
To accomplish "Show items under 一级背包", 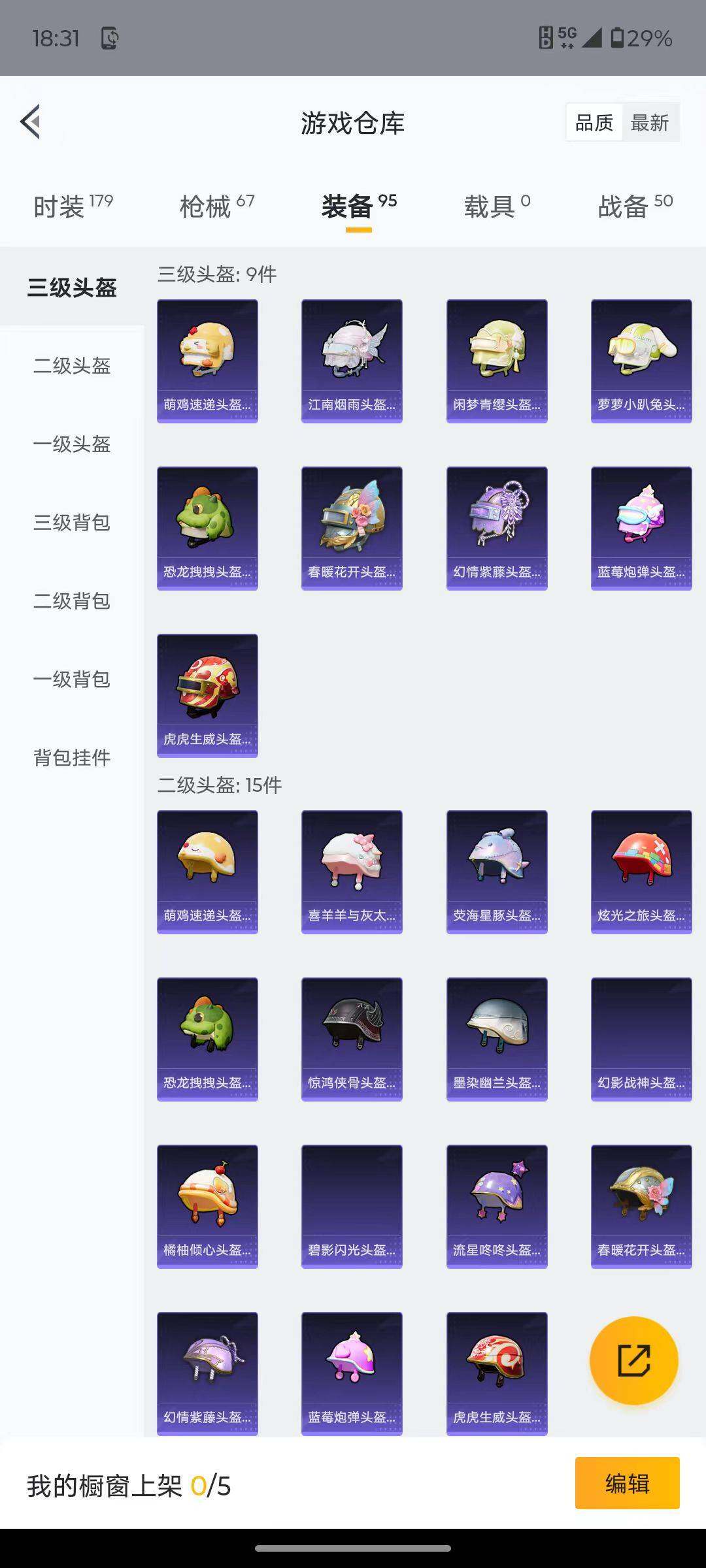I will click(73, 679).
